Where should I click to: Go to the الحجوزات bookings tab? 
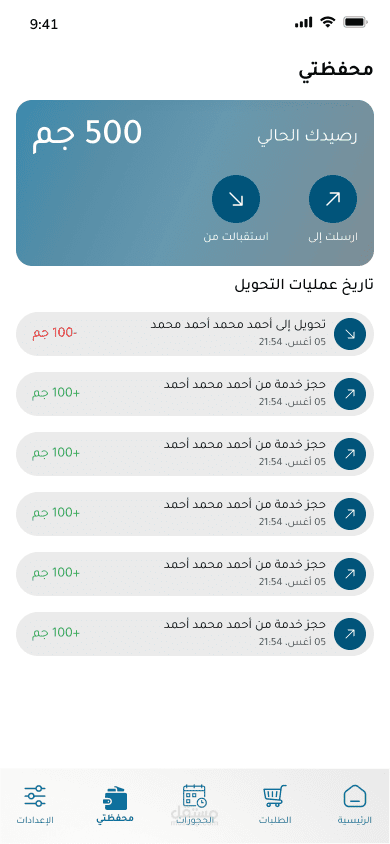[x=195, y=805]
